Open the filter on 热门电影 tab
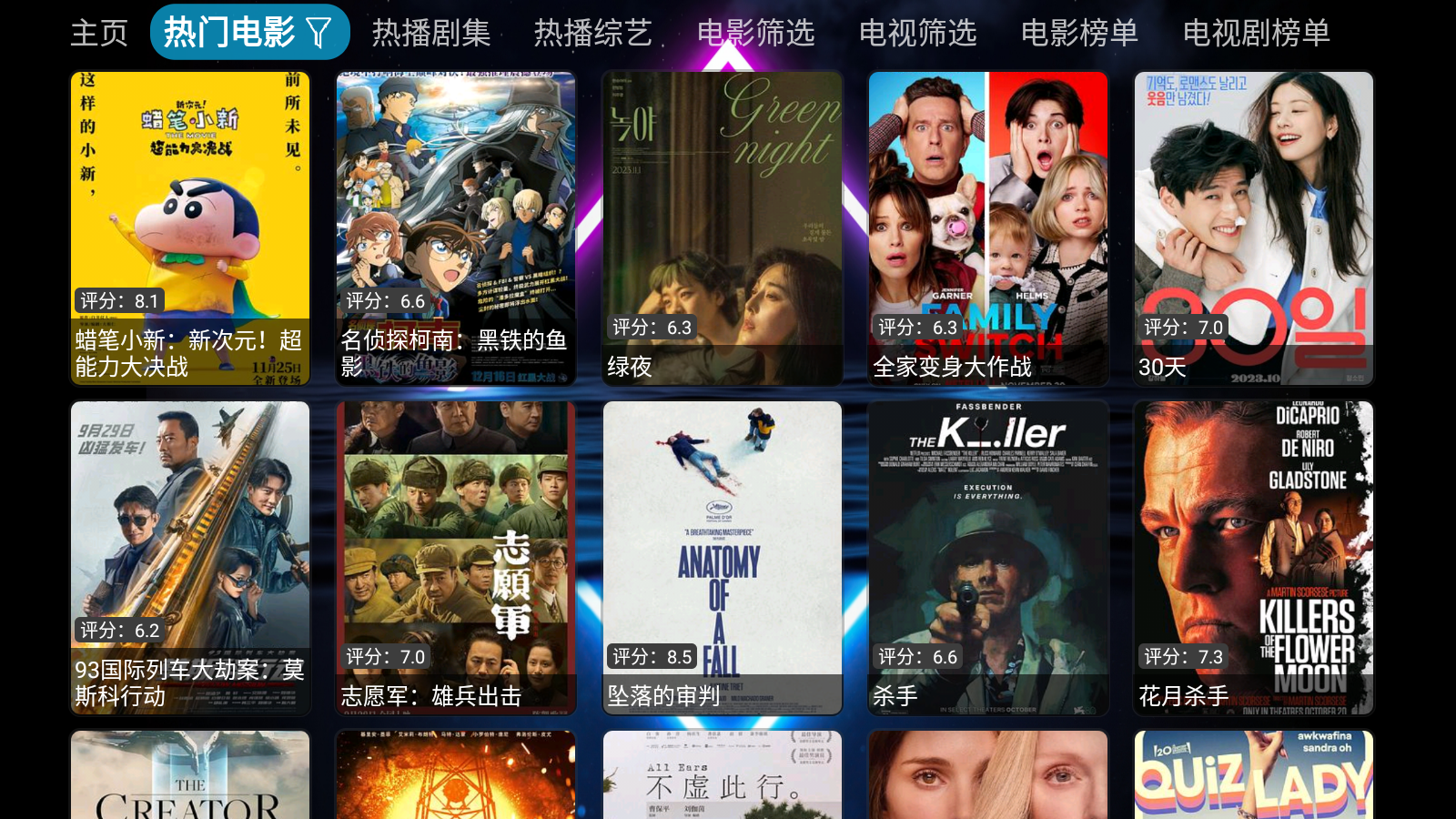This screenshot has width=1456, height=819. click(x=318, y=34)
